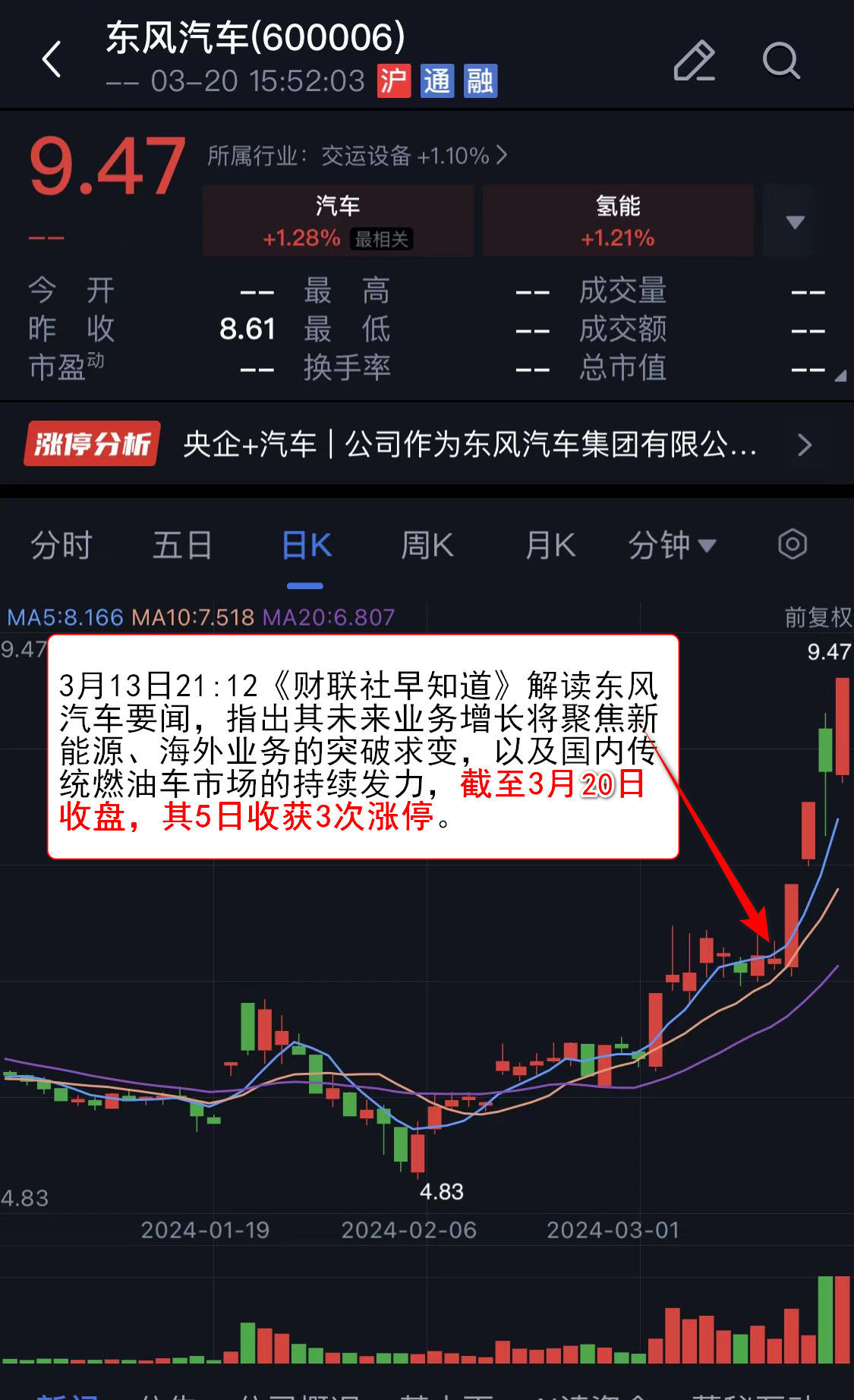Open the pencil edit icon
854x1400 pixels.
[694, 61]
